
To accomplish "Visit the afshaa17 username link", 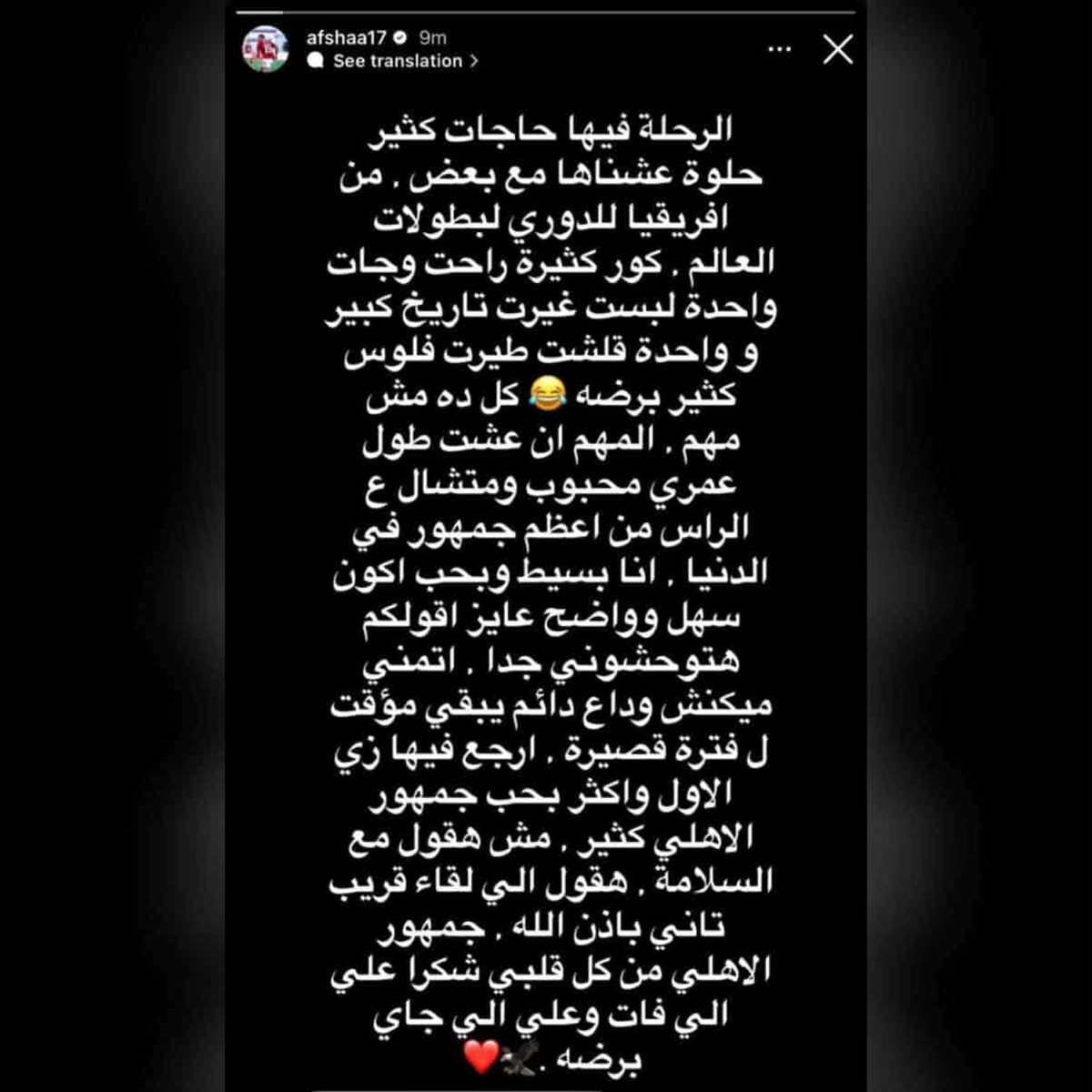I will coord(348,37).
